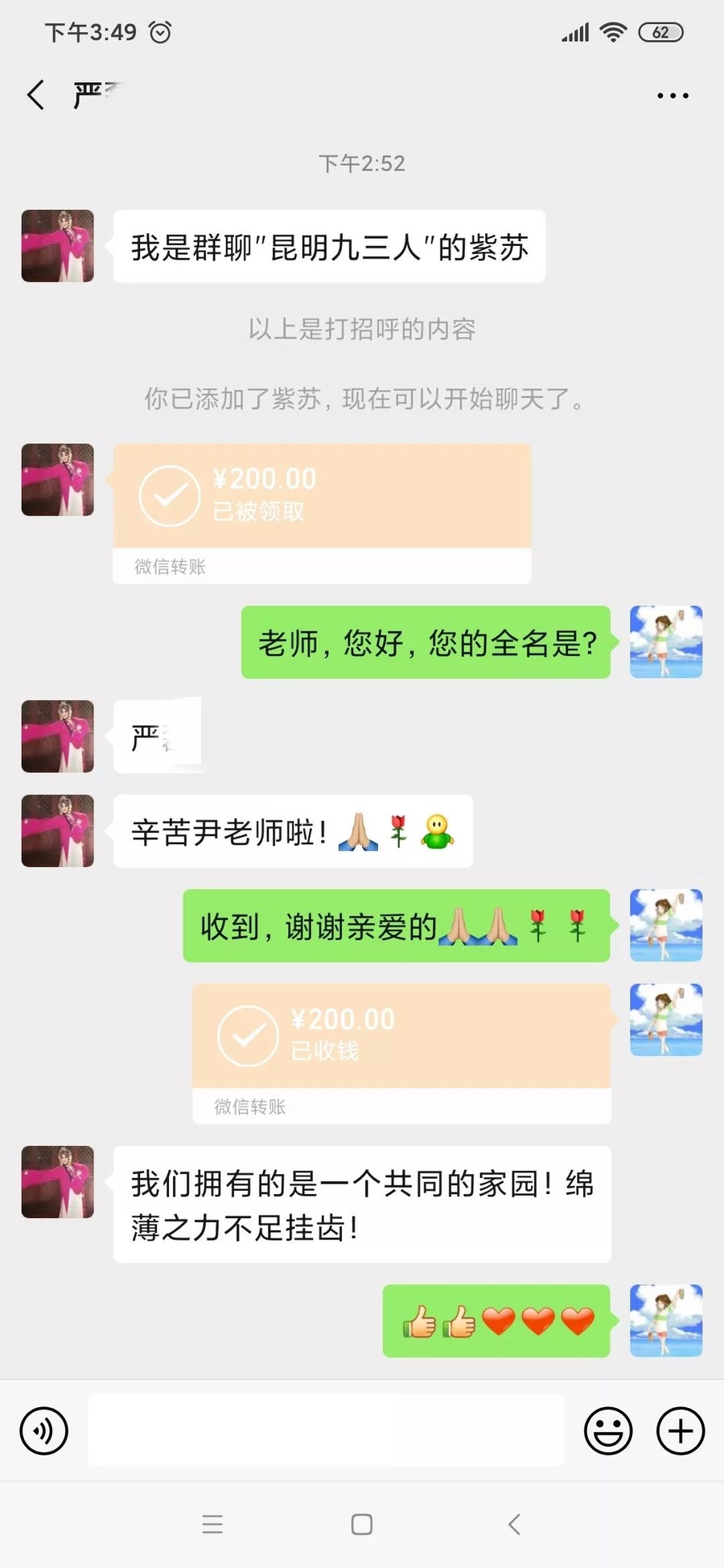The image size is (724, 1568).
Task: View contact avatar beside 辛苦尹老师啦 message
Action: pos(58,831)
